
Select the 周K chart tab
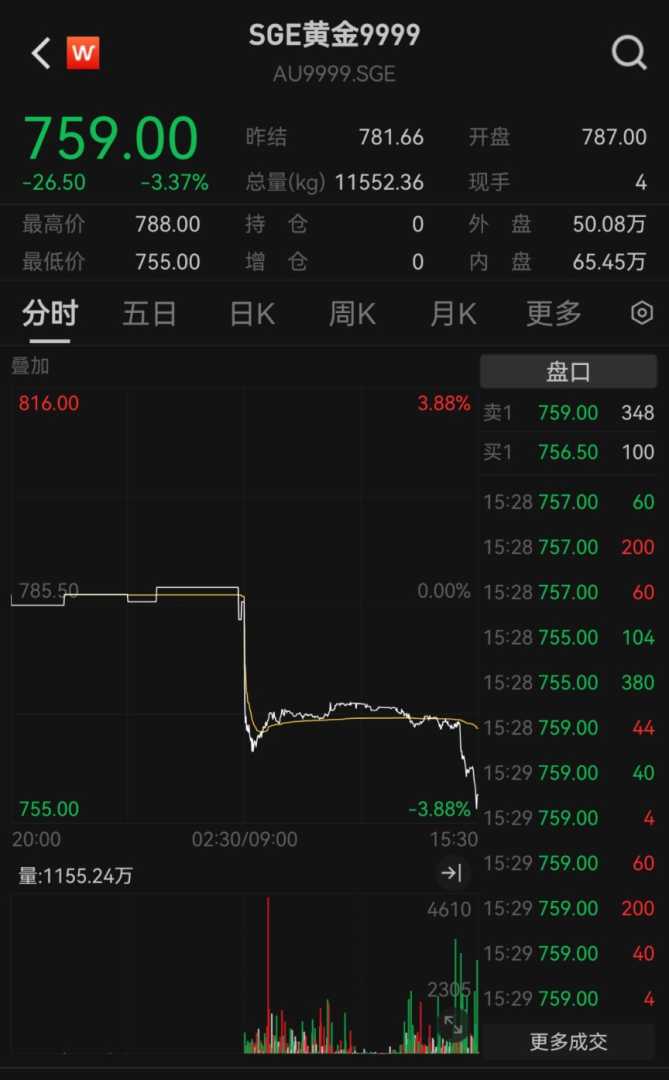coord(352,314)
